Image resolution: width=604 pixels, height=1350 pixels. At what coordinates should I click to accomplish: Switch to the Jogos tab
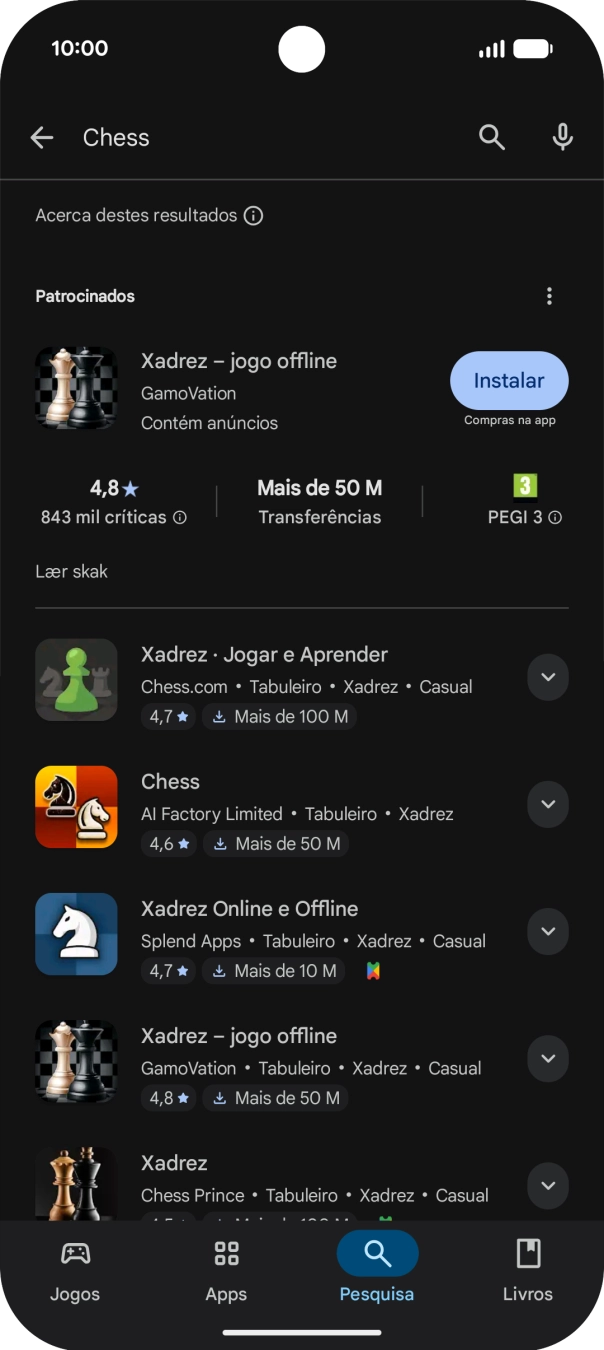click(75, 1268)
